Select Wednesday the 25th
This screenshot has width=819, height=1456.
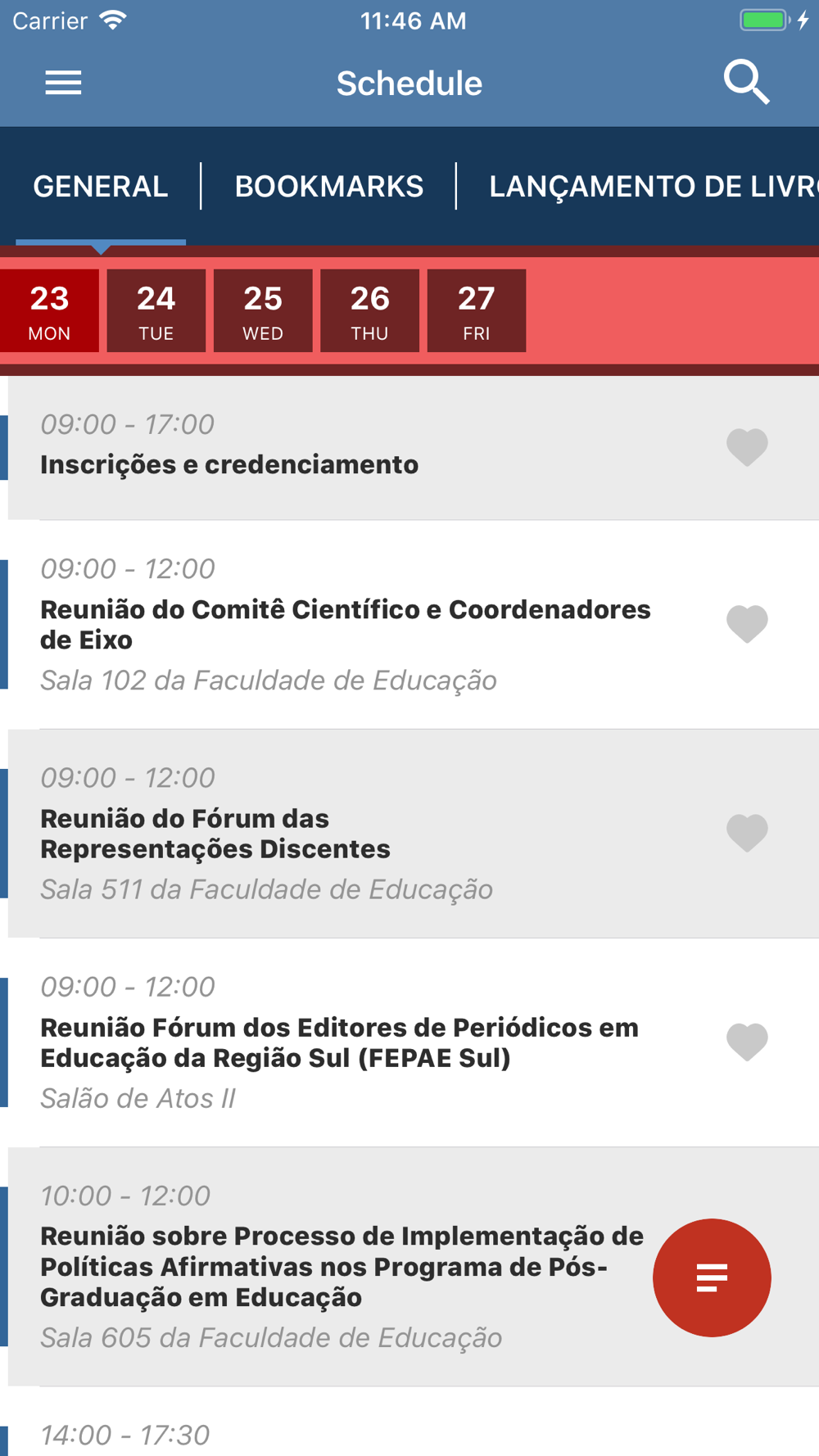(x=263, y=310)
